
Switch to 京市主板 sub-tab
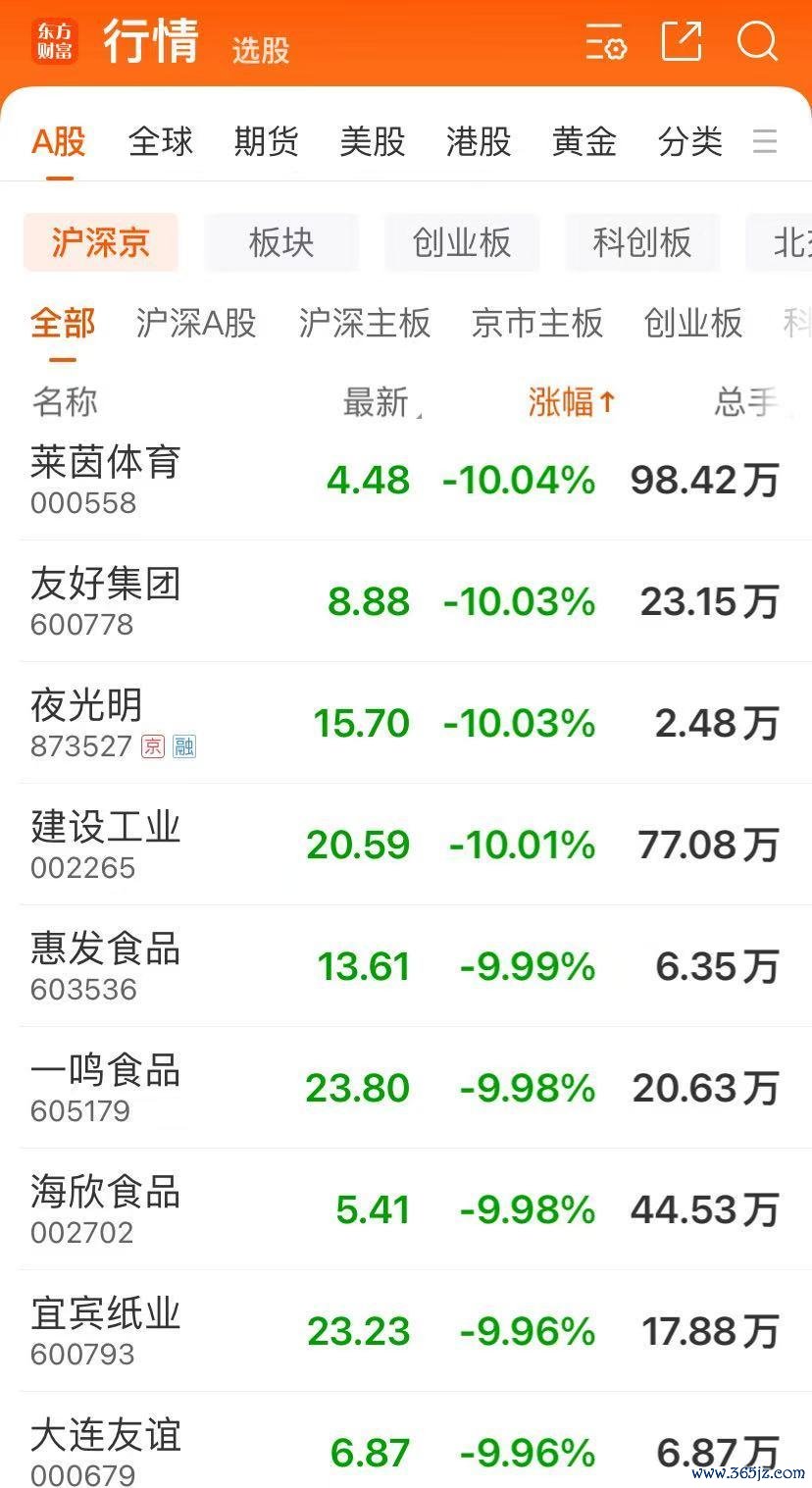tap(537, 323)
